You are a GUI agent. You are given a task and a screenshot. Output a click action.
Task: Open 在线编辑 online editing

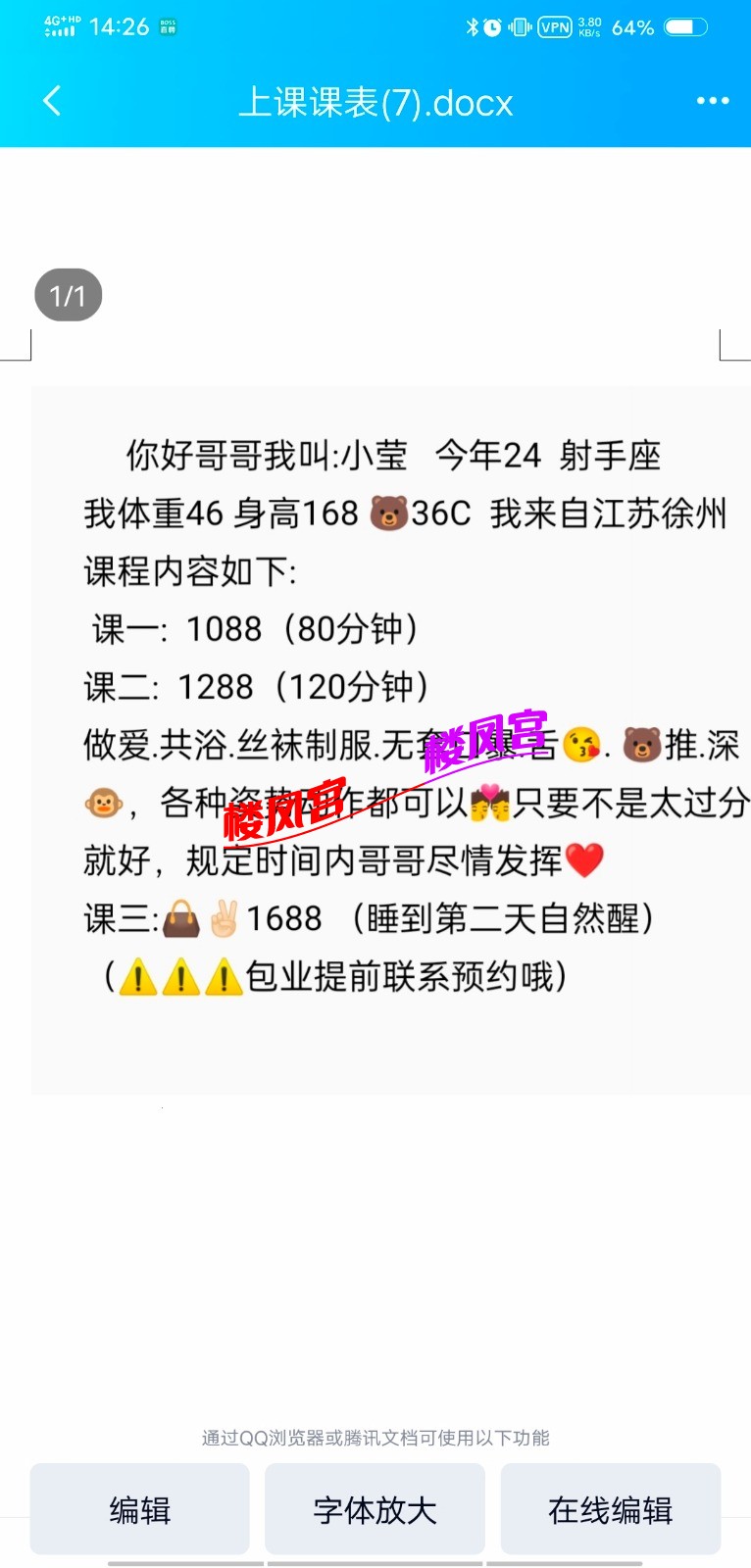[x=610, y=1509]
